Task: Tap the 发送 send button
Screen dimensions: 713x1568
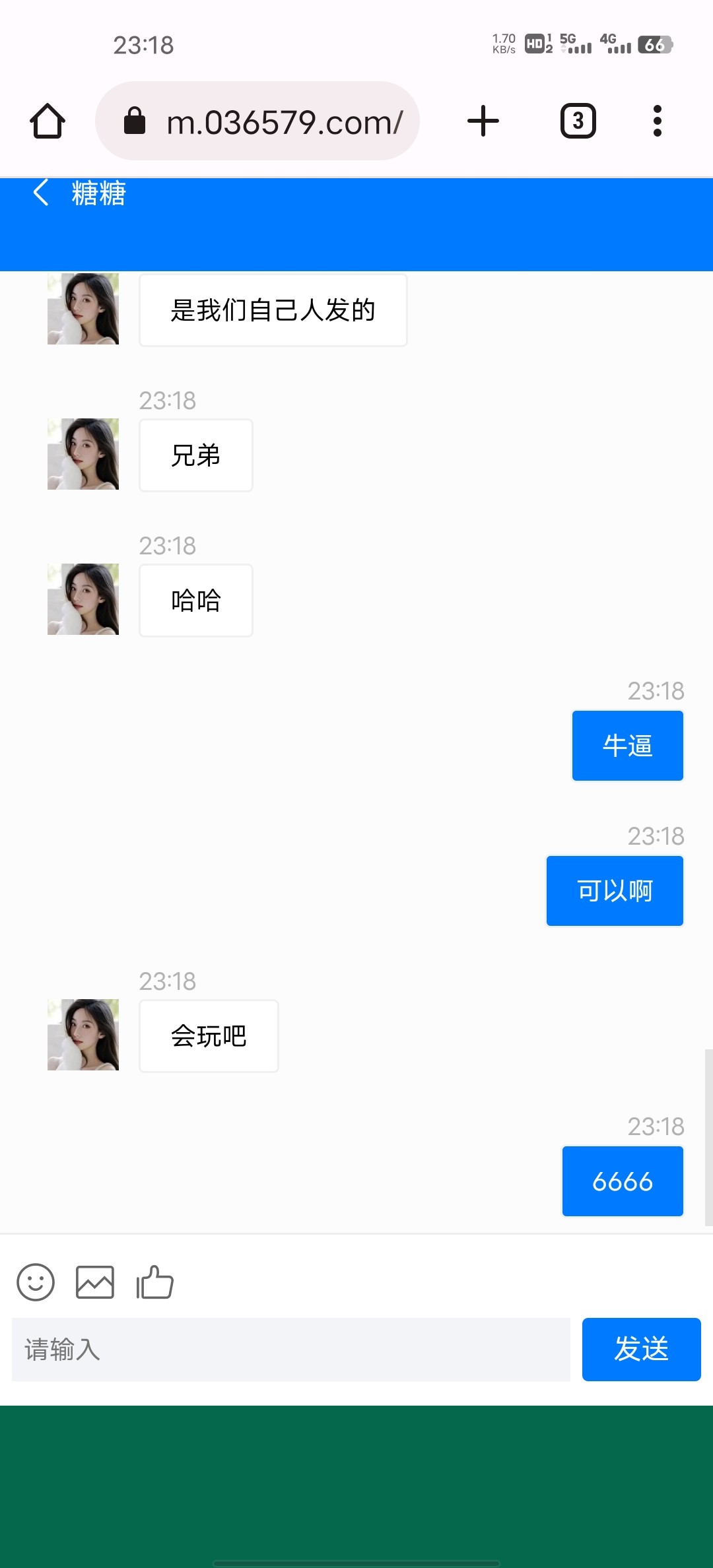Action: tap(641, 1350)
